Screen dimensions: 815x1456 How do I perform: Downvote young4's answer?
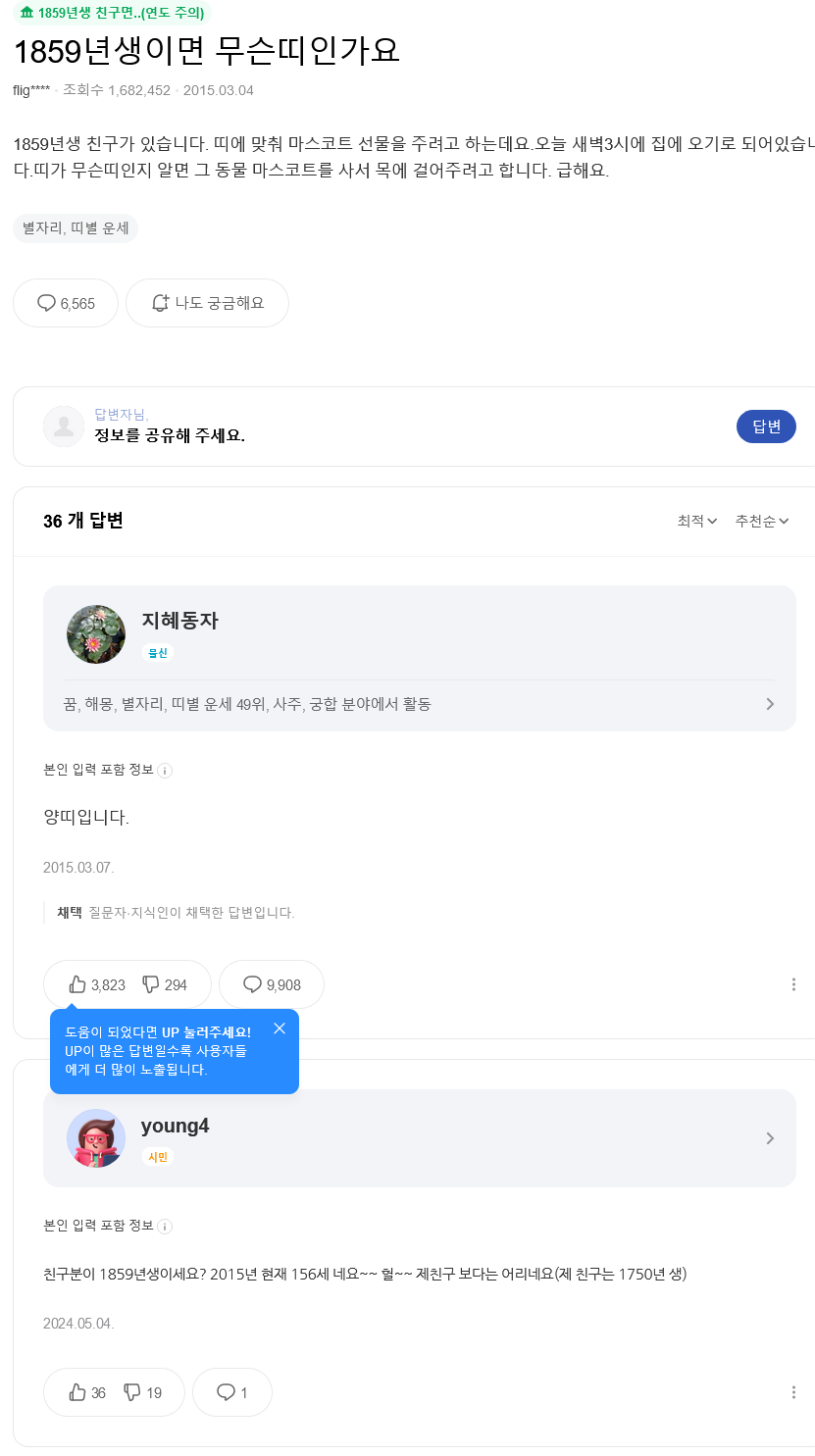point(142,1392)
